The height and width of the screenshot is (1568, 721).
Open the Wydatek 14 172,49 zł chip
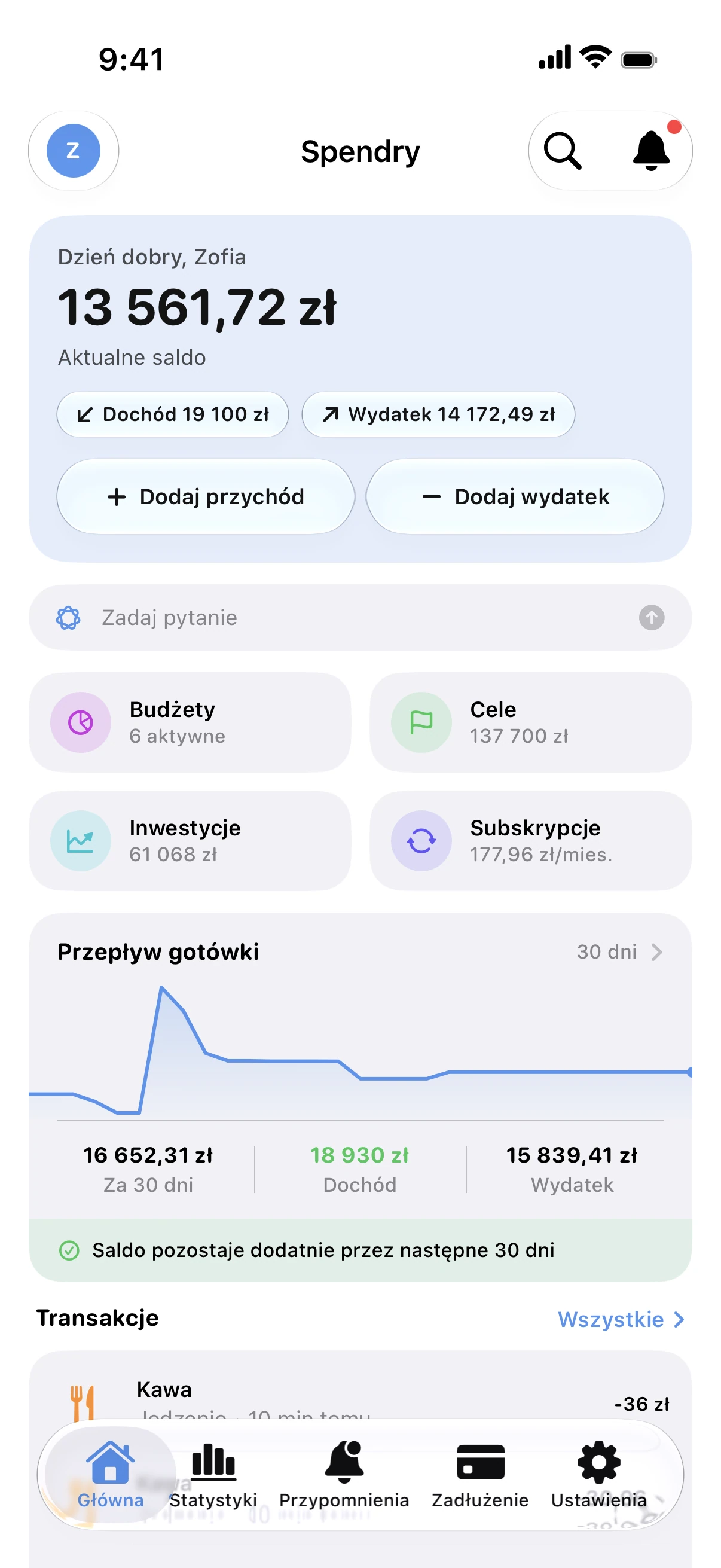pyautogui.click(x=438, y=414)
